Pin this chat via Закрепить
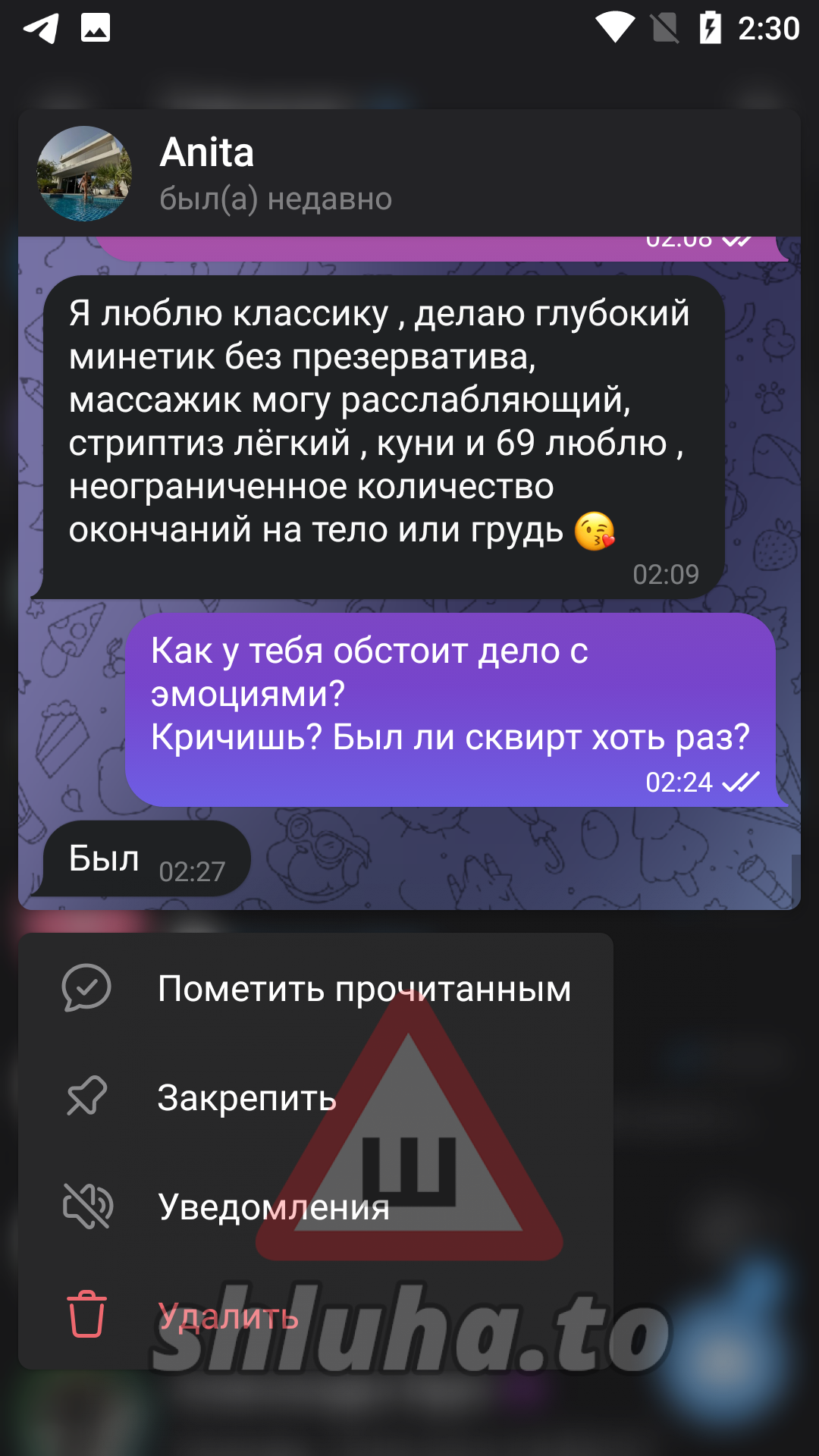 (246, 1097)
